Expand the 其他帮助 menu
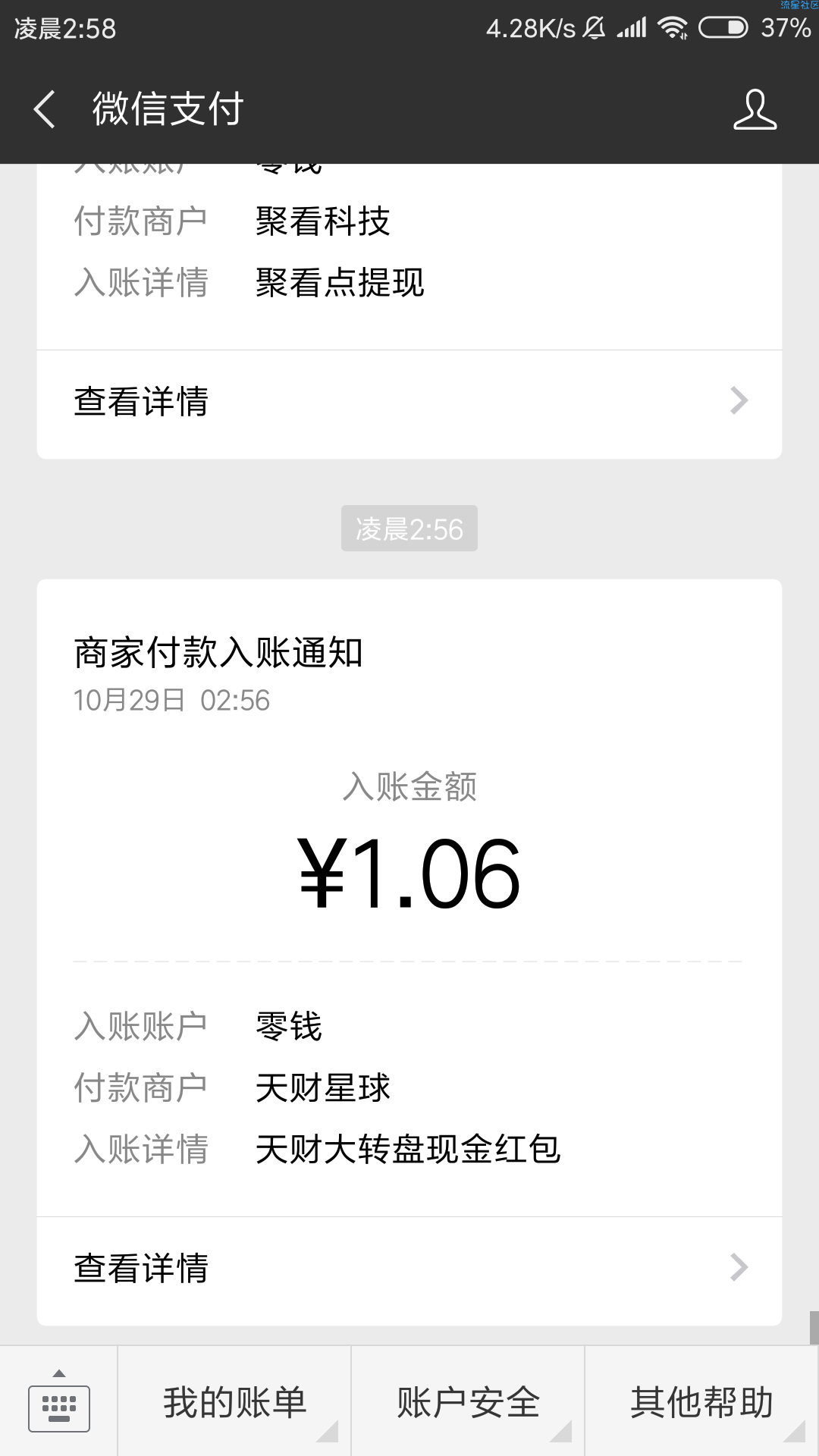 (702, 1402)
